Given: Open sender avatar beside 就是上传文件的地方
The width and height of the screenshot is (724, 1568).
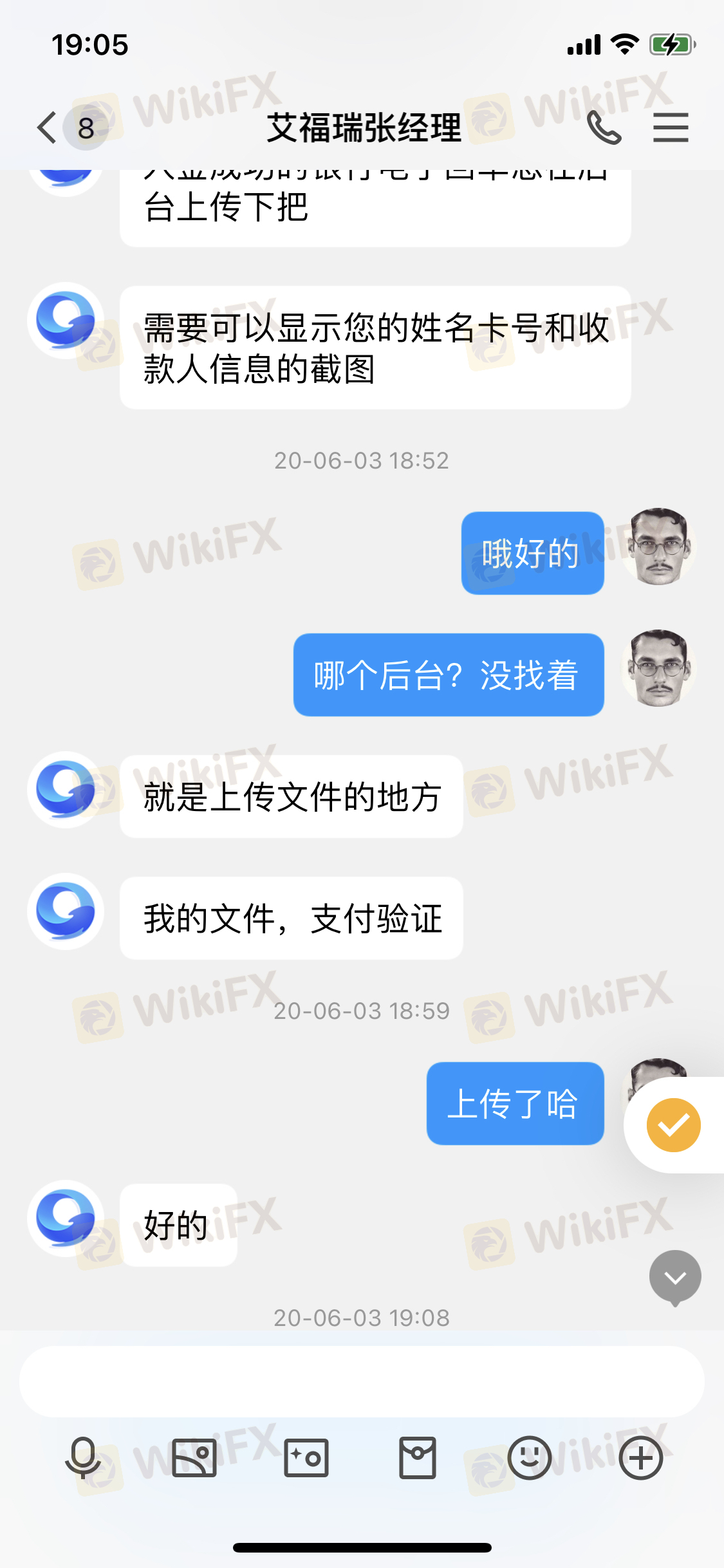Looking at the screenshot, I should [x=66, y=790].
